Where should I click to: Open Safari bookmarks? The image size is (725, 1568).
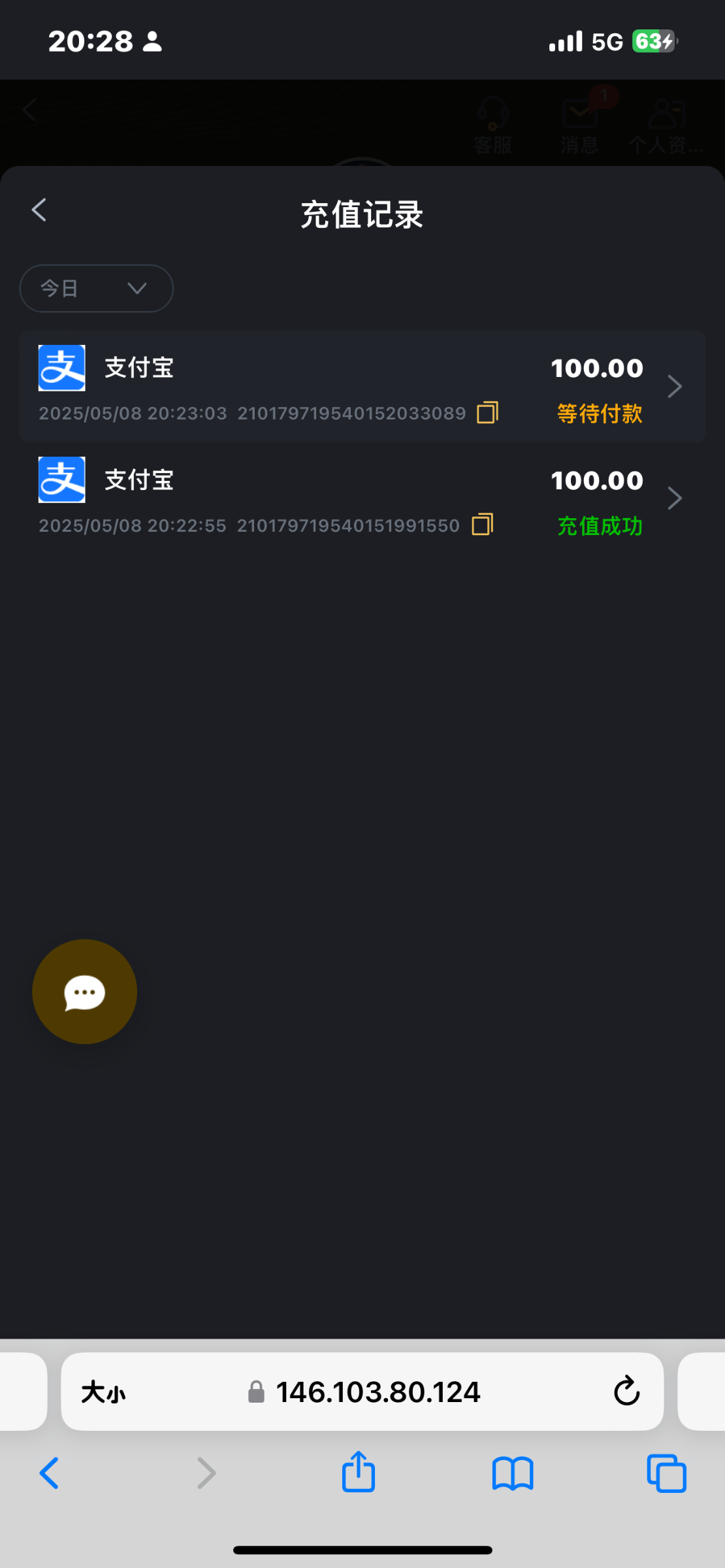pos(513,1474)
